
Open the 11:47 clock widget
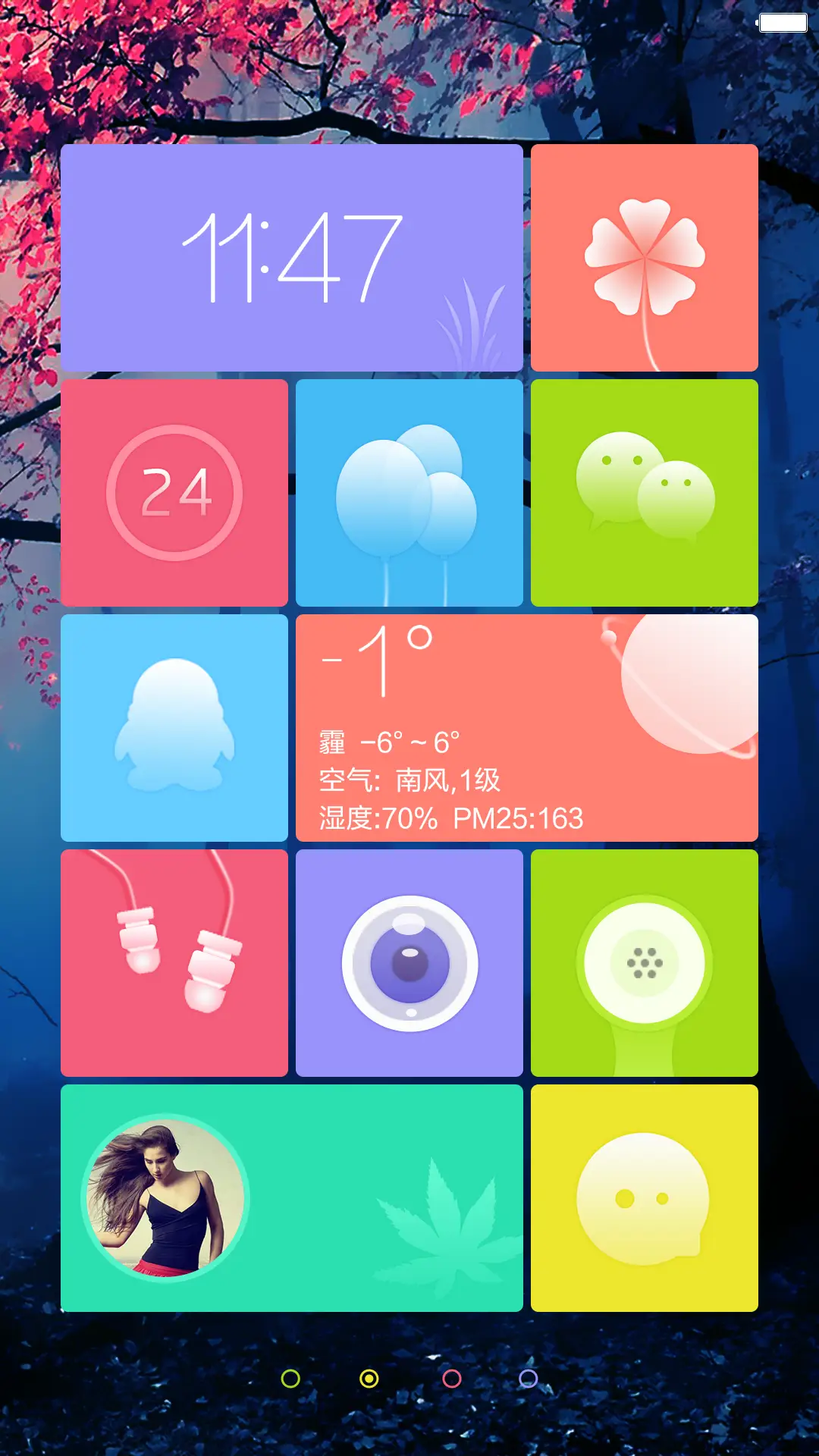294,256
